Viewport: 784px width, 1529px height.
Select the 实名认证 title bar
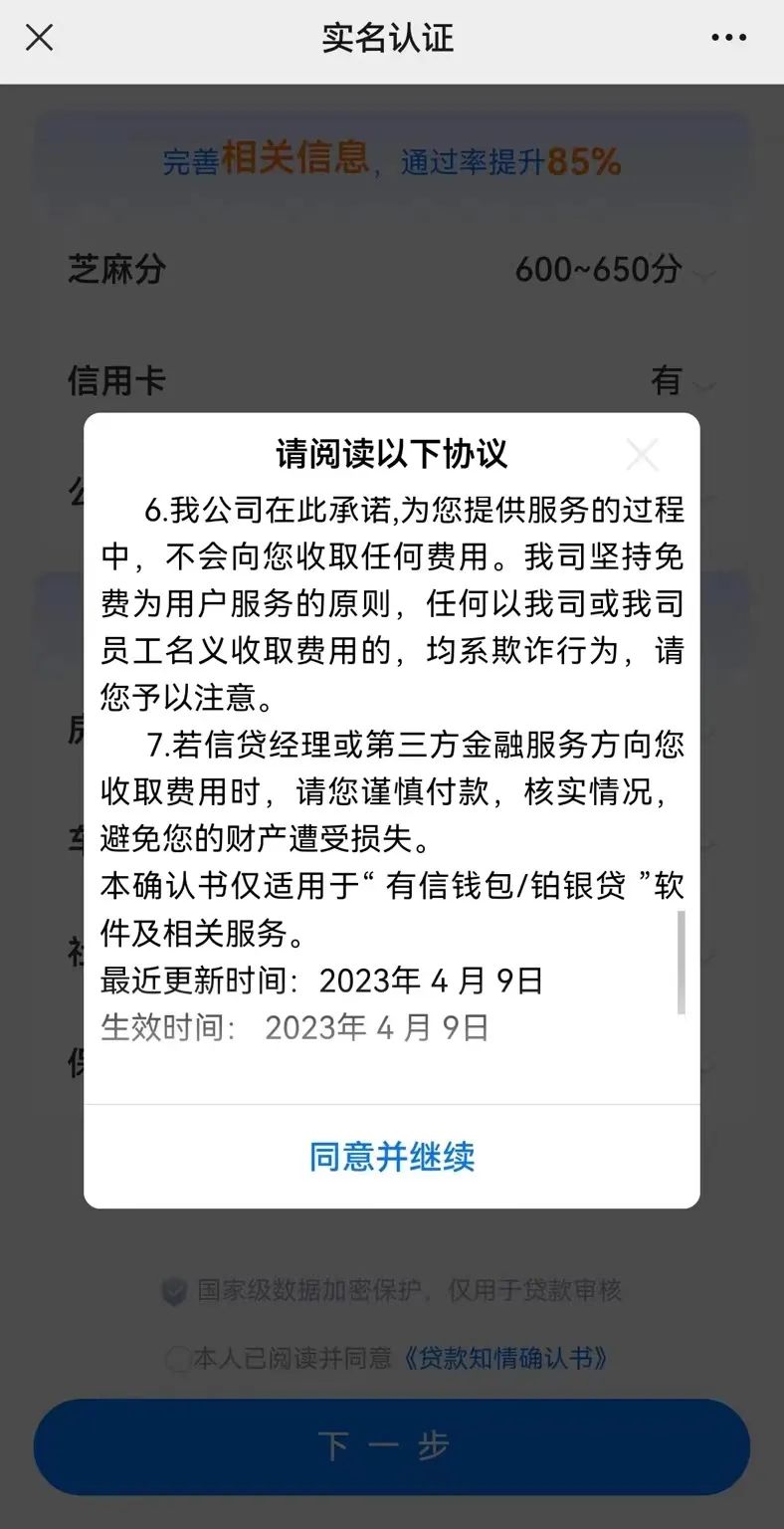click(386, 38)
